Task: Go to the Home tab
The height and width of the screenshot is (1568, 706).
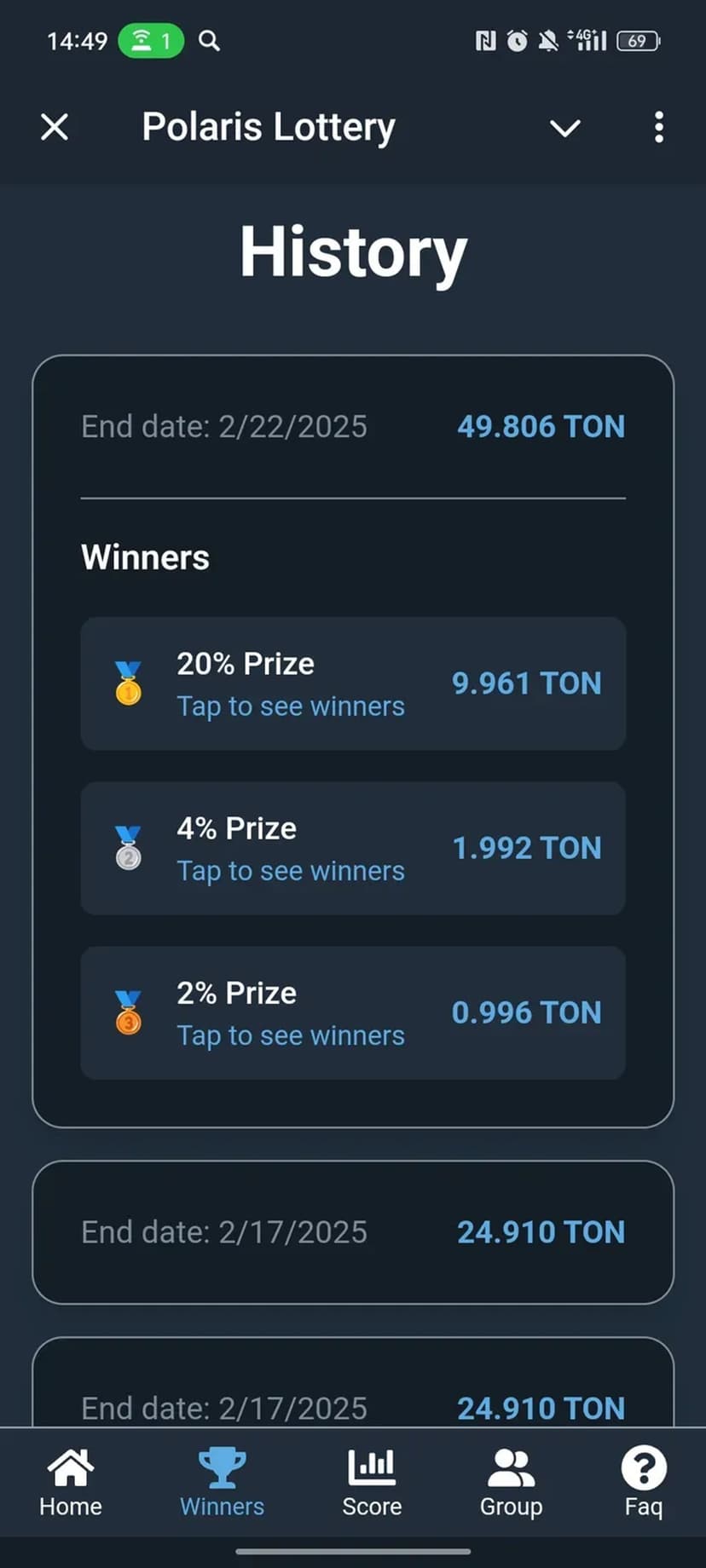Action: [71, 1483]
